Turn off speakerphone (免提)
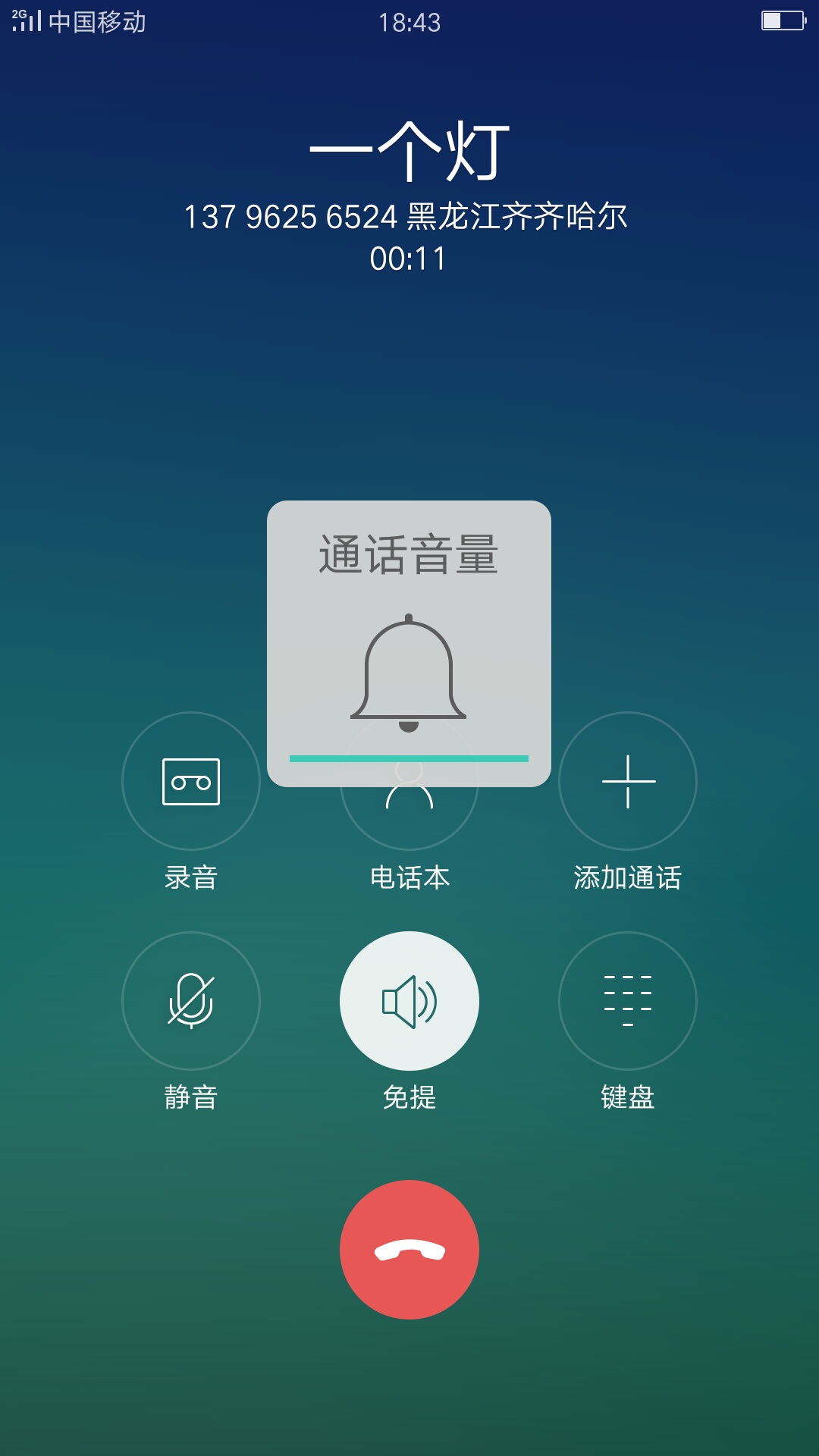 tap(409, 1001)
